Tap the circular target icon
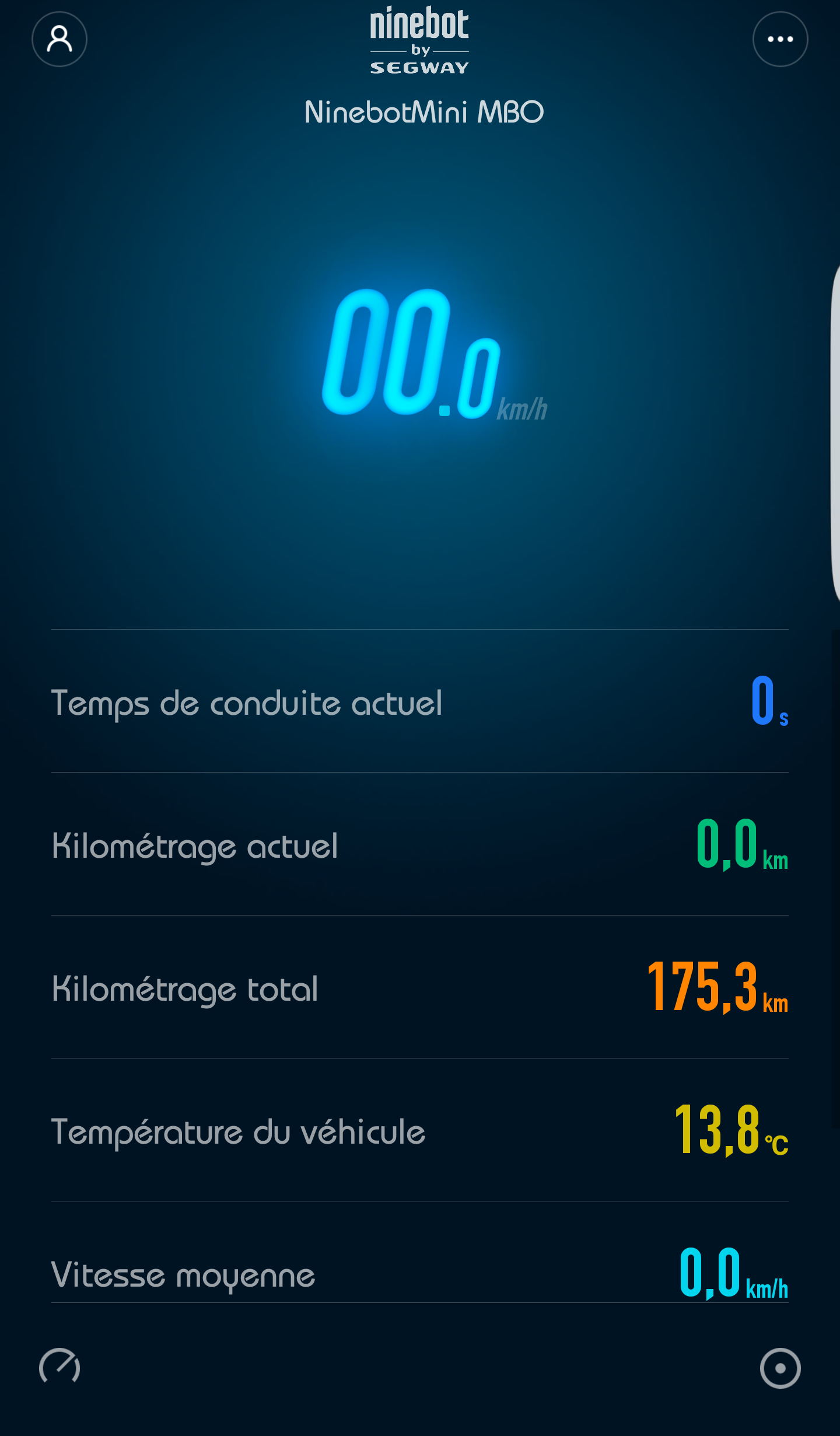Image resolution: width=840 pixels, height=1436 pixels. pos(780,1368)
